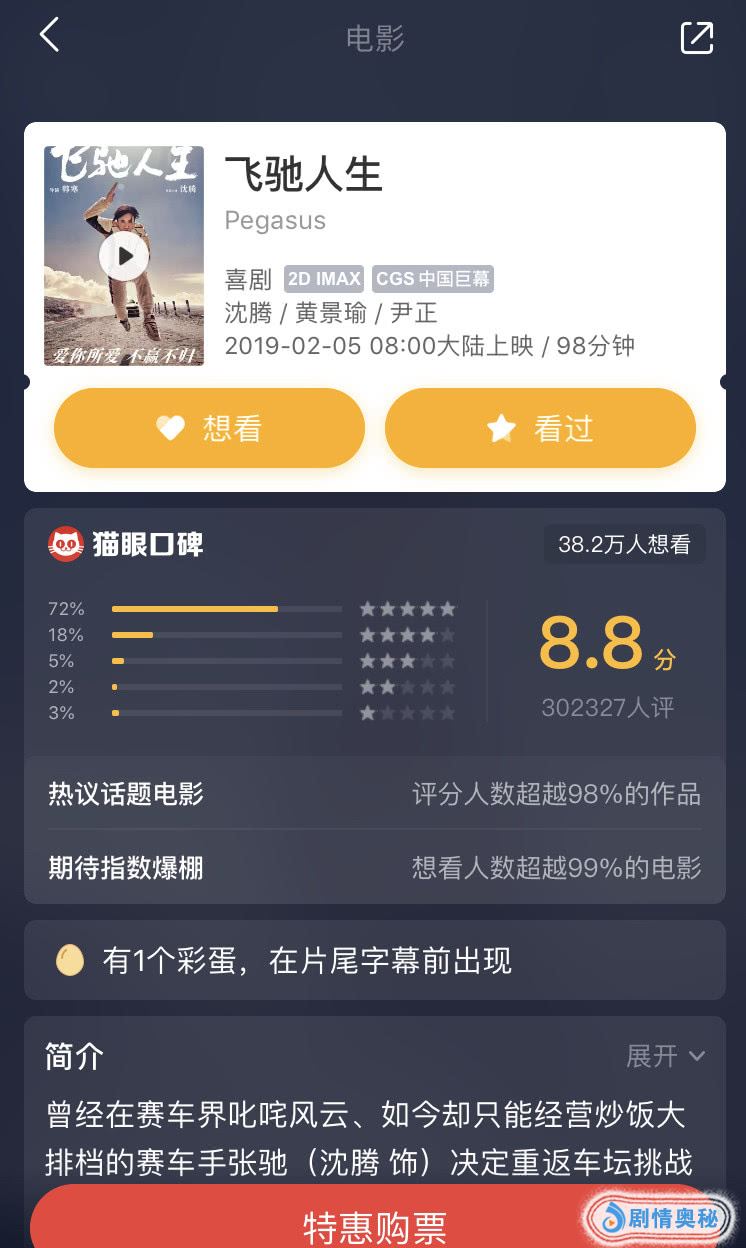Play the 飞驰人生 trailer on the poster
746x1248 pixels.
coord(124,256)
